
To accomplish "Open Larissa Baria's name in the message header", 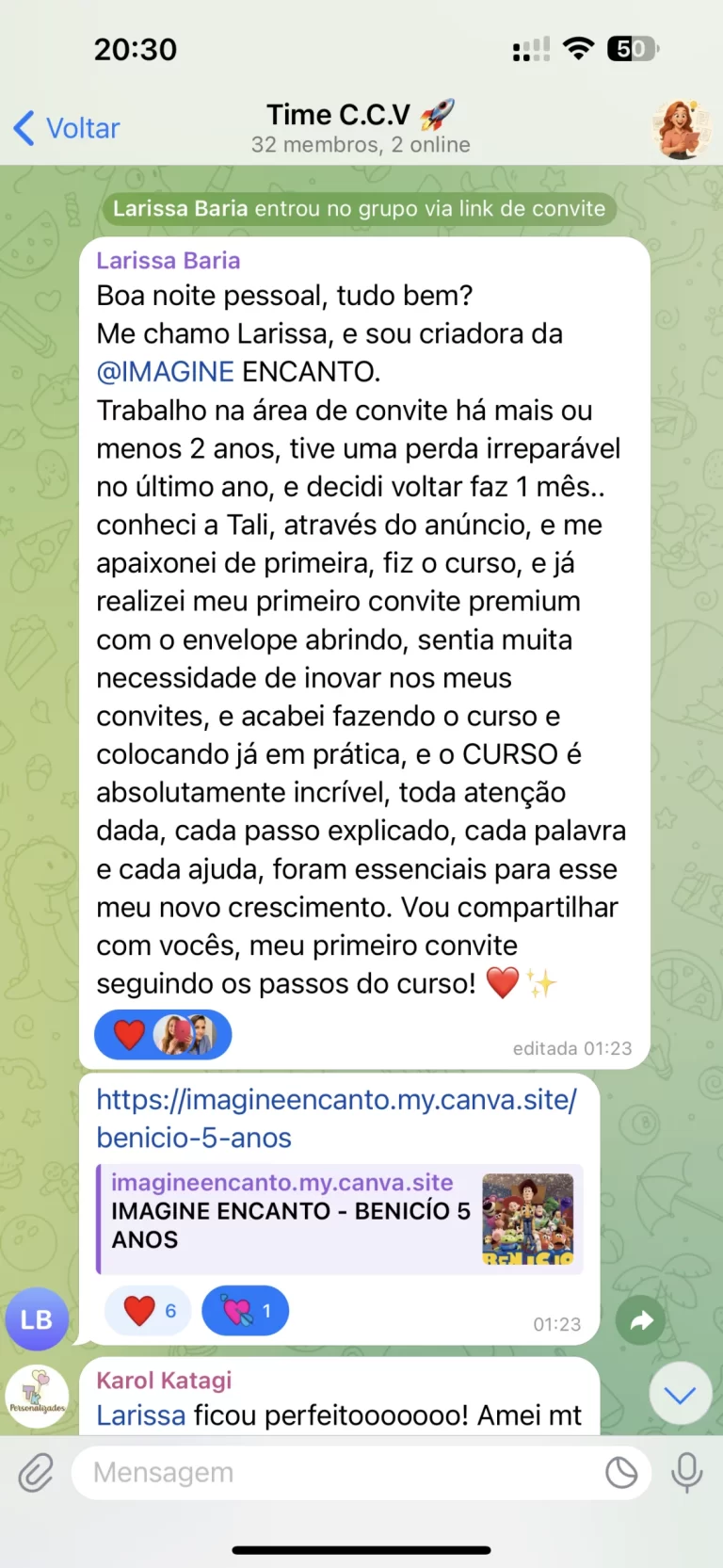I will [169, 261].
